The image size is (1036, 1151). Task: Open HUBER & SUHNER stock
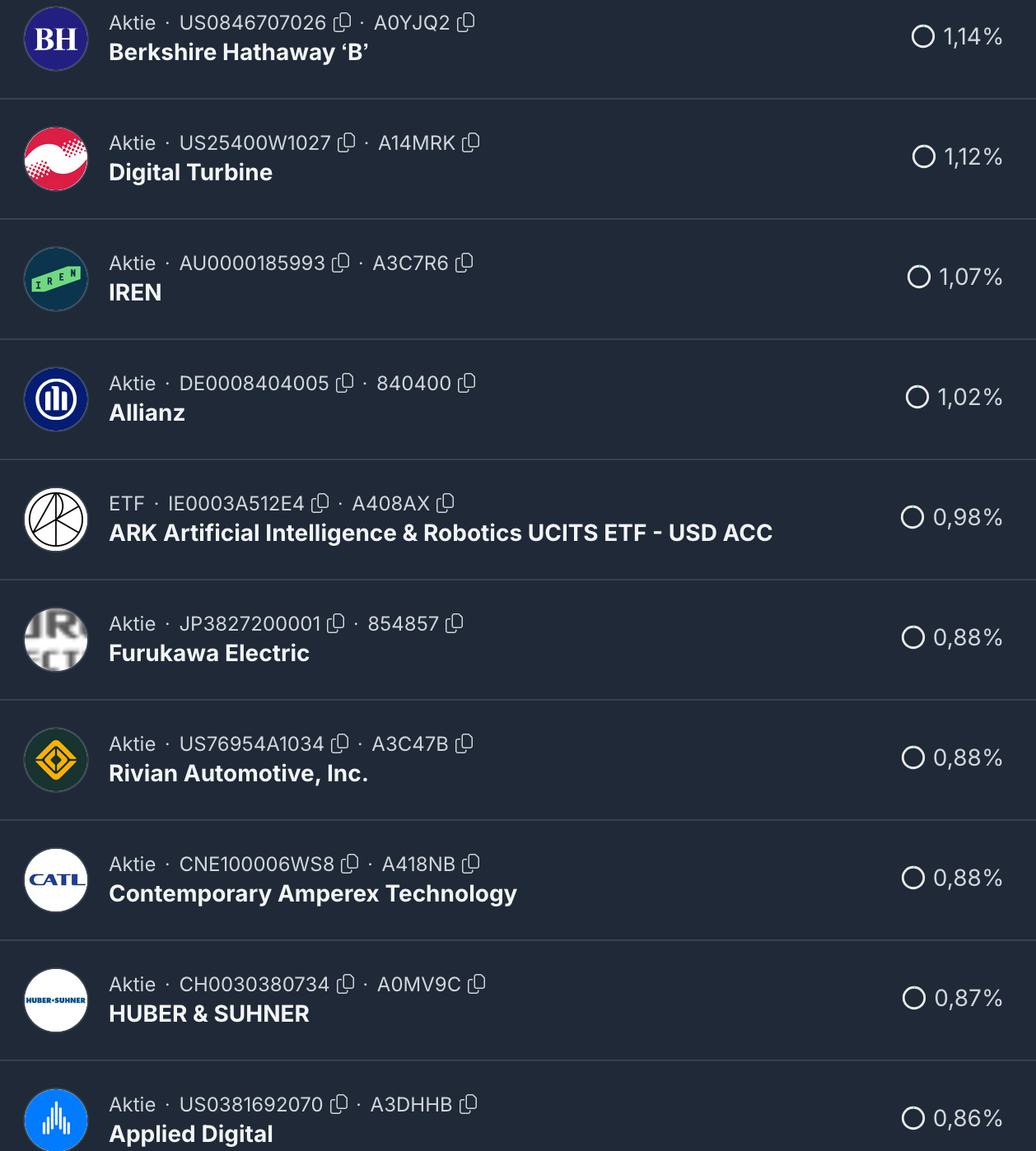(209, 1014)
